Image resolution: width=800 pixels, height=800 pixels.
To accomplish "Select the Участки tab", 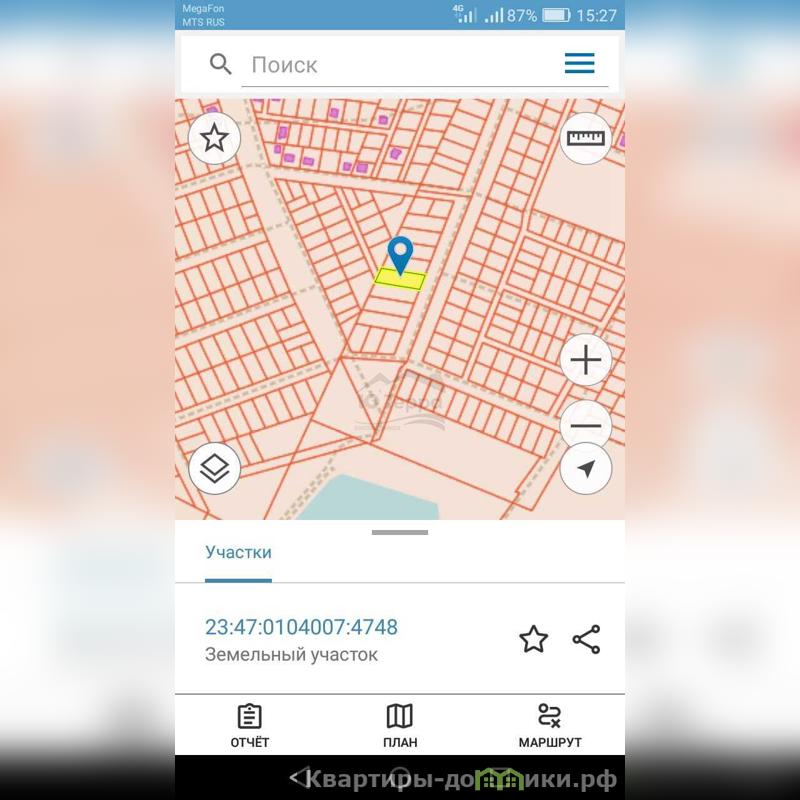I will pyautogui.click(x=238, y=552).
